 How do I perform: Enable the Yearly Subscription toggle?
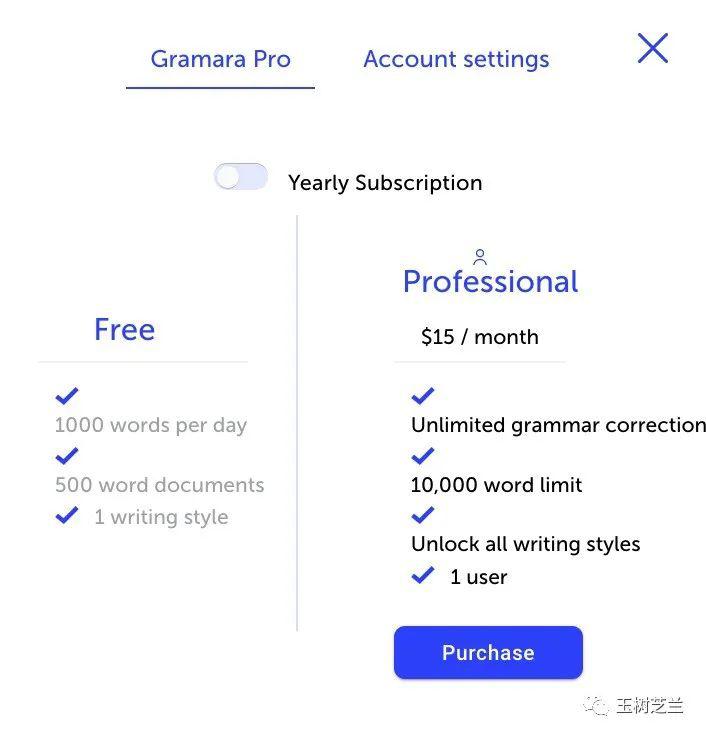(241, 177)
